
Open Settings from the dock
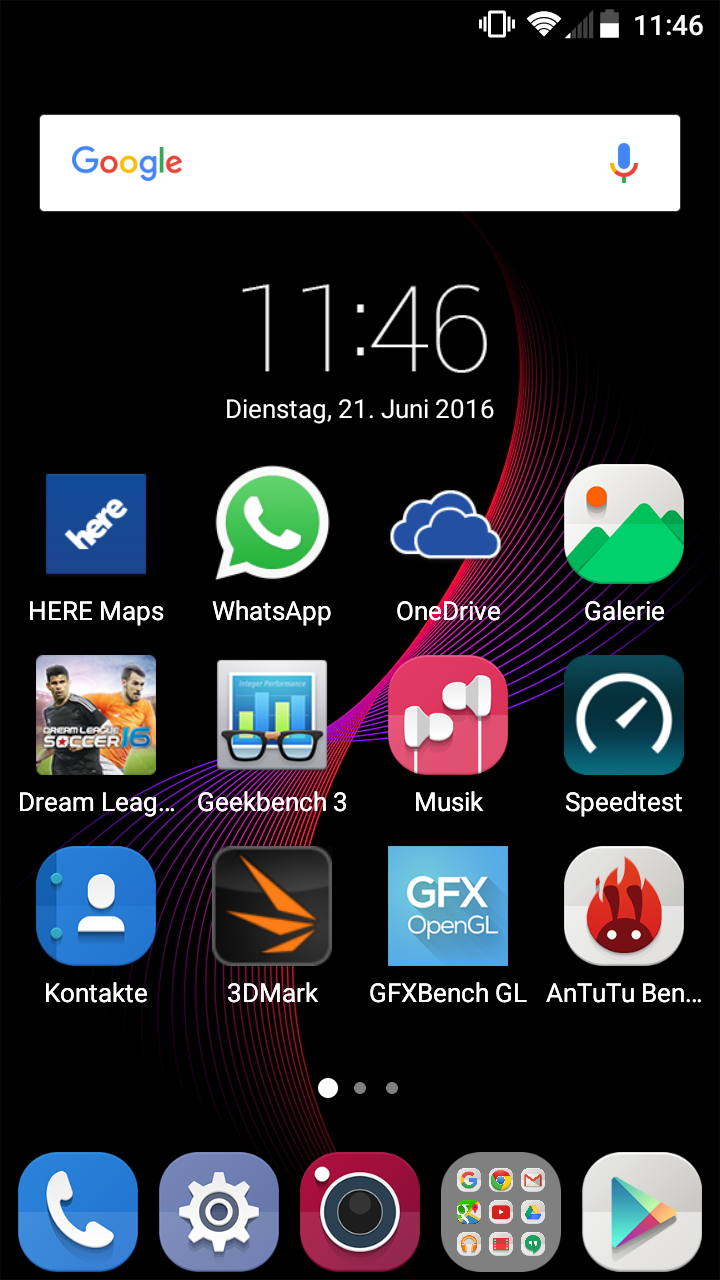219,1212
